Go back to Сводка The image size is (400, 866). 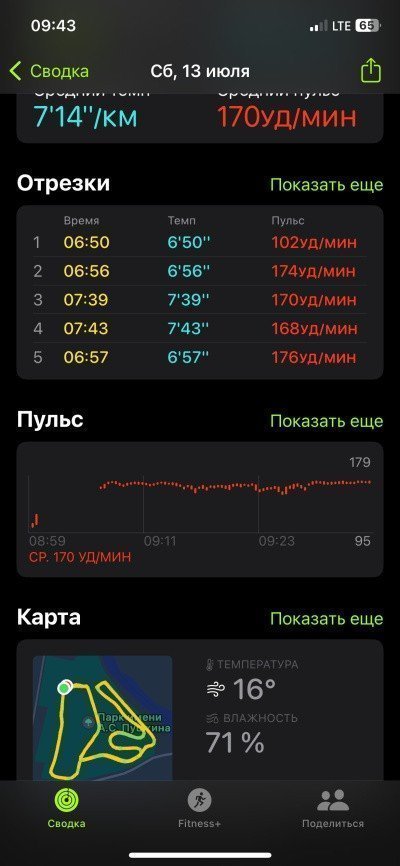[49, 71]
